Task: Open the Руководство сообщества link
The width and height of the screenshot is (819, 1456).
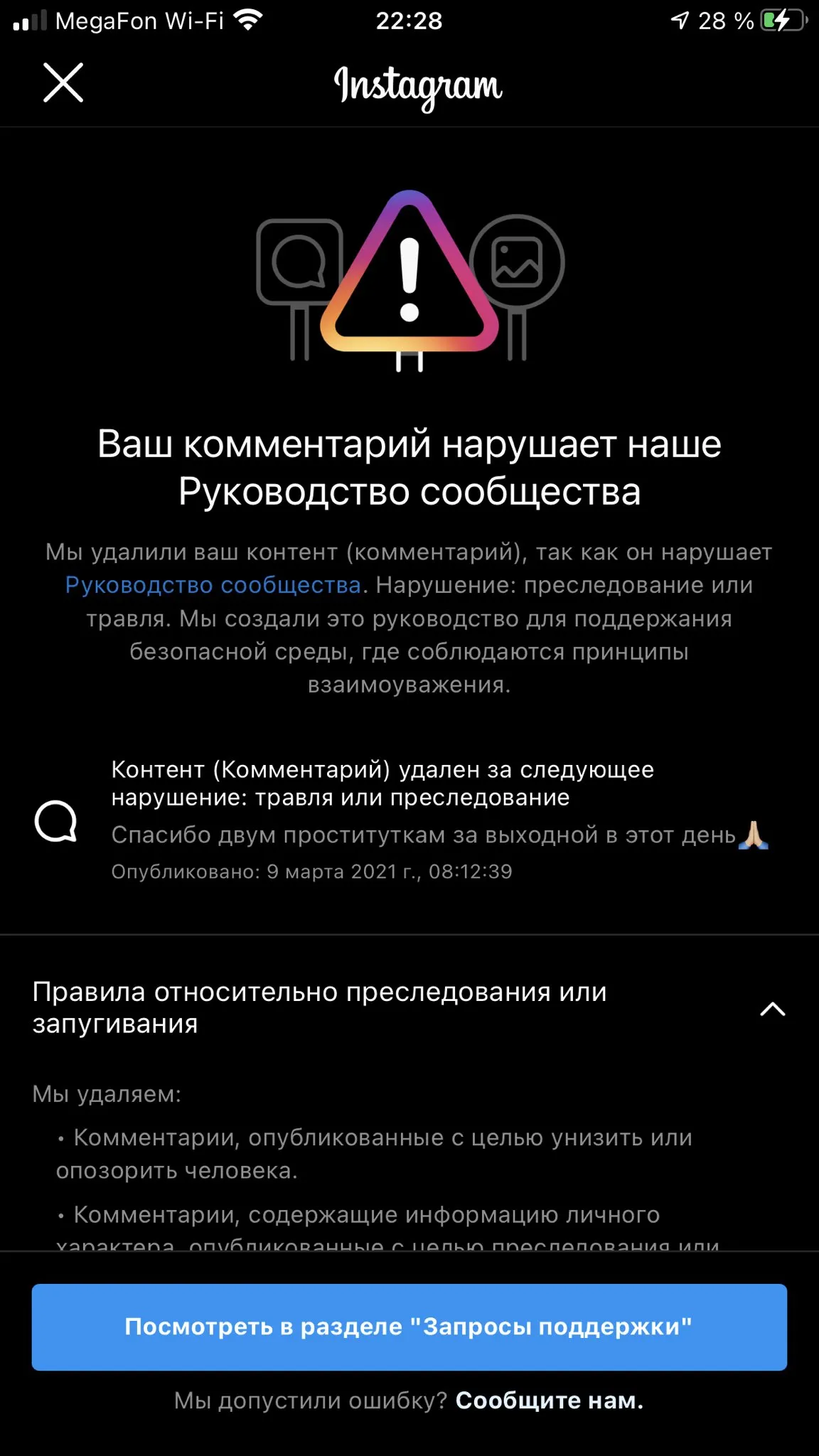Action: click(x=213, y=585)
